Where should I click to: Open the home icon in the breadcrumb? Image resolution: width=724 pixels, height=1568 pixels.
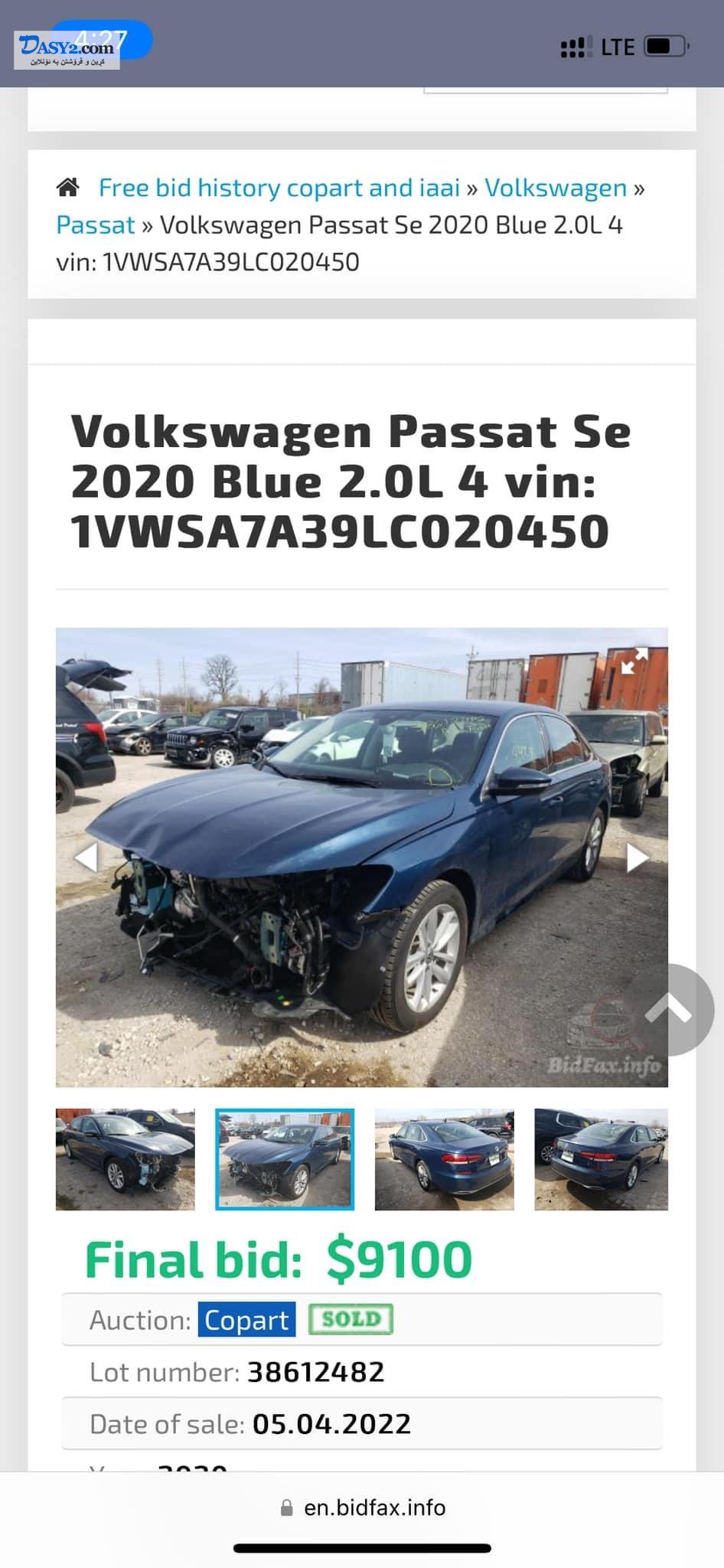tap(68, 187)
